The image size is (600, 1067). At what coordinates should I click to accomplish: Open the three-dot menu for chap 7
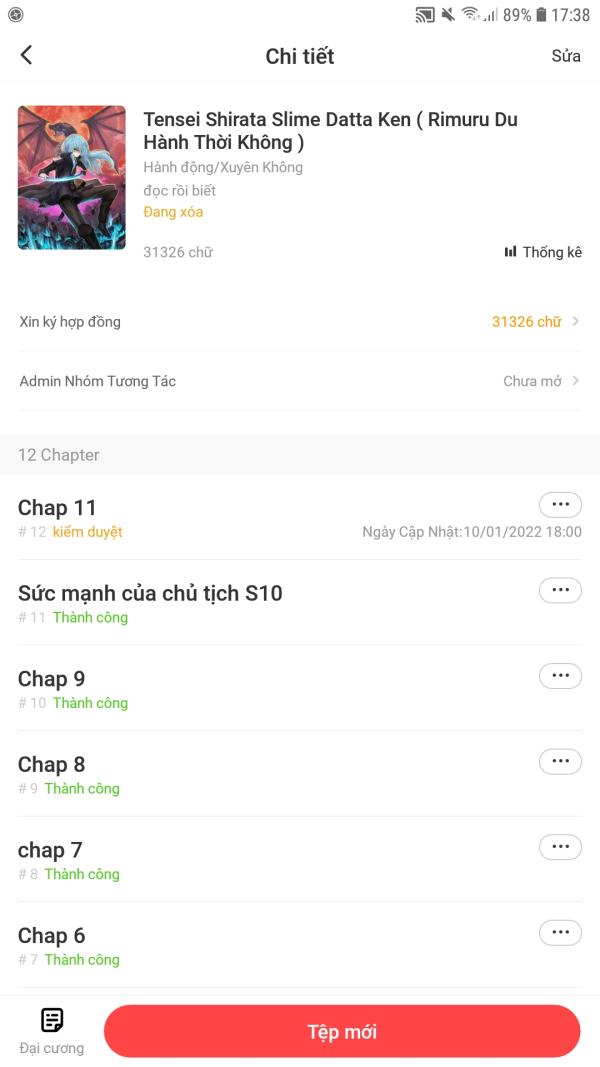click(560, 848)
